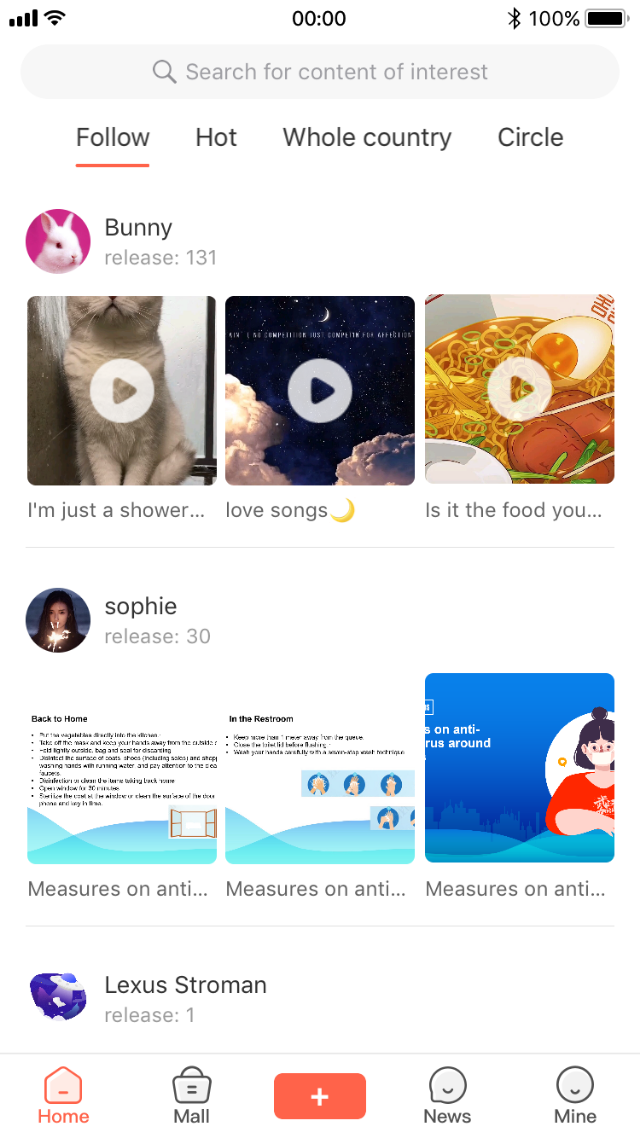
Task: Play the love songs video
Action: coord(320,390)
